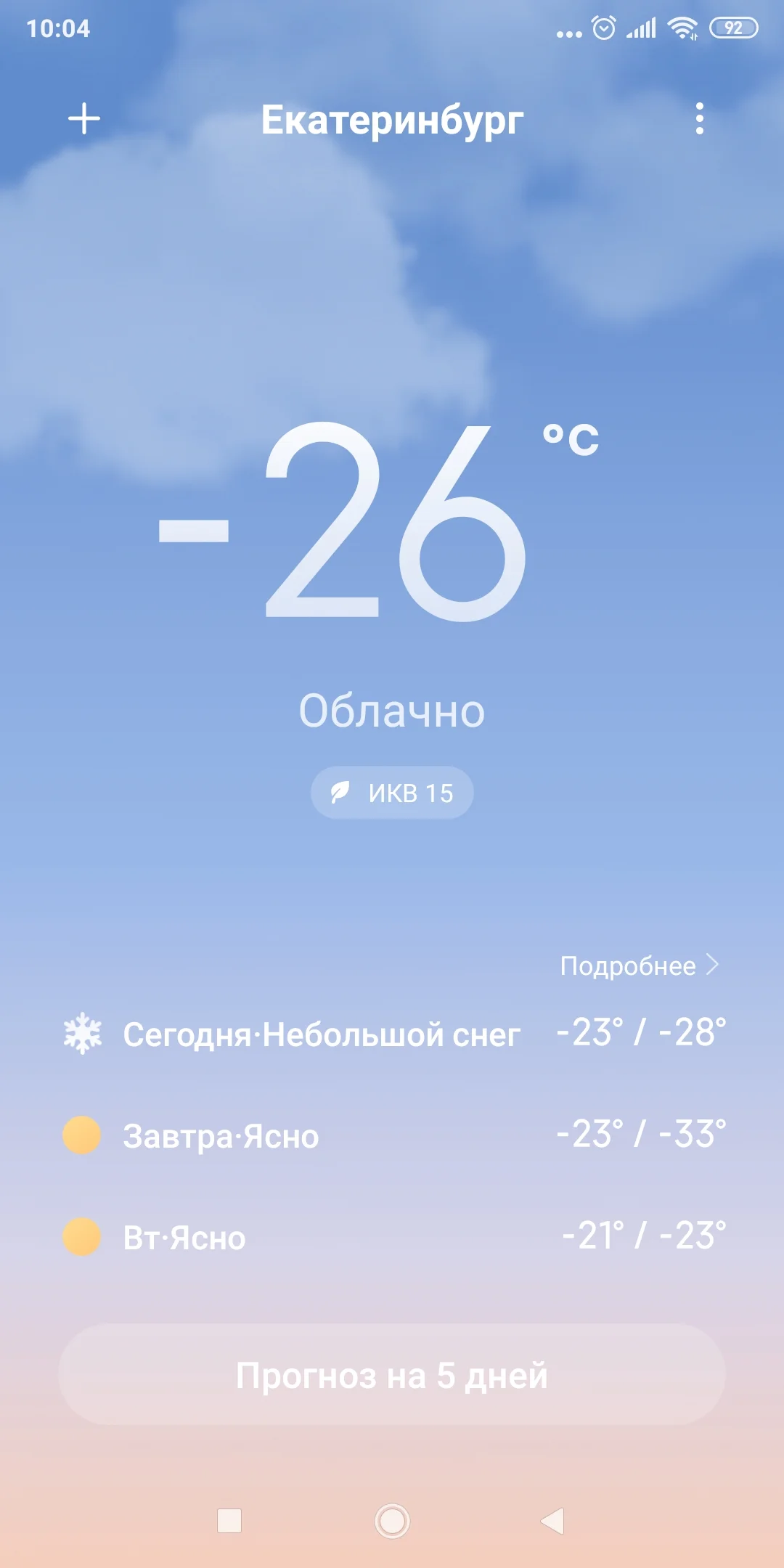This screenshot has height=1568, width=784.
Task: Open air quality via the ИКВ 15 leaf badge
Action: (x=392, y=793)
